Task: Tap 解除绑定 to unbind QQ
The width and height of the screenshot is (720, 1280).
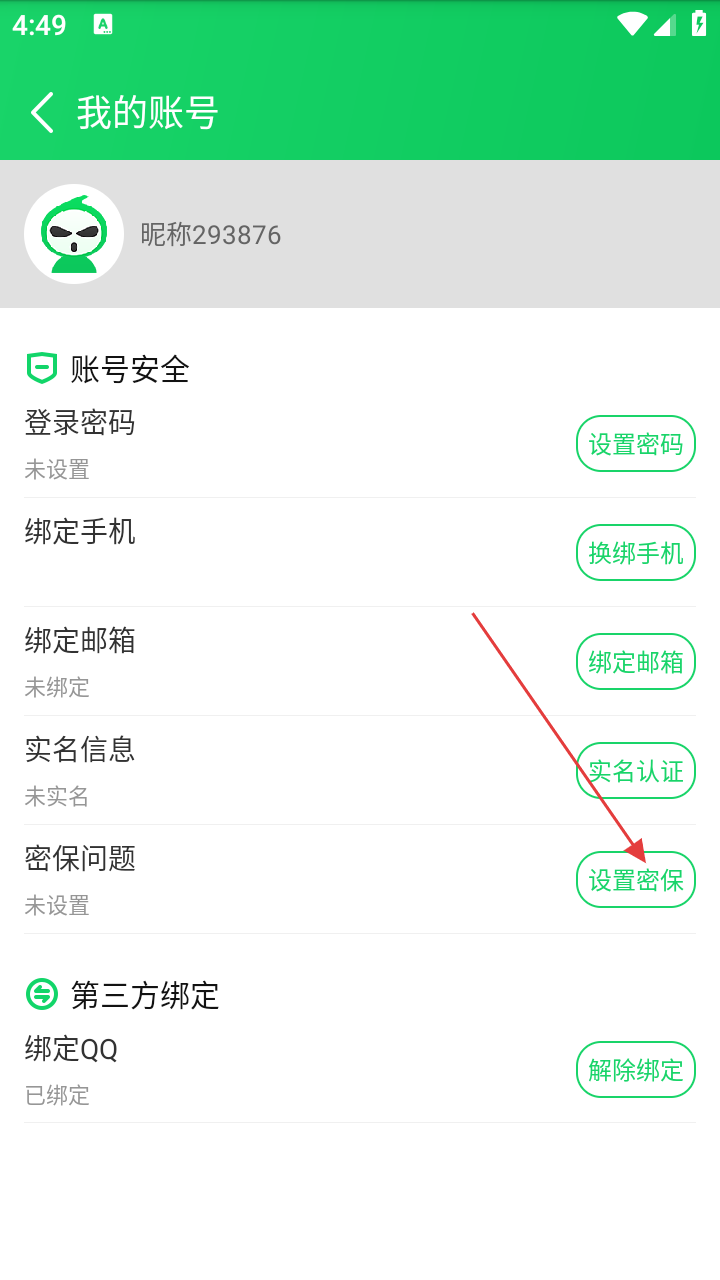Action: pyautogui.click(x=635, y=1069)
